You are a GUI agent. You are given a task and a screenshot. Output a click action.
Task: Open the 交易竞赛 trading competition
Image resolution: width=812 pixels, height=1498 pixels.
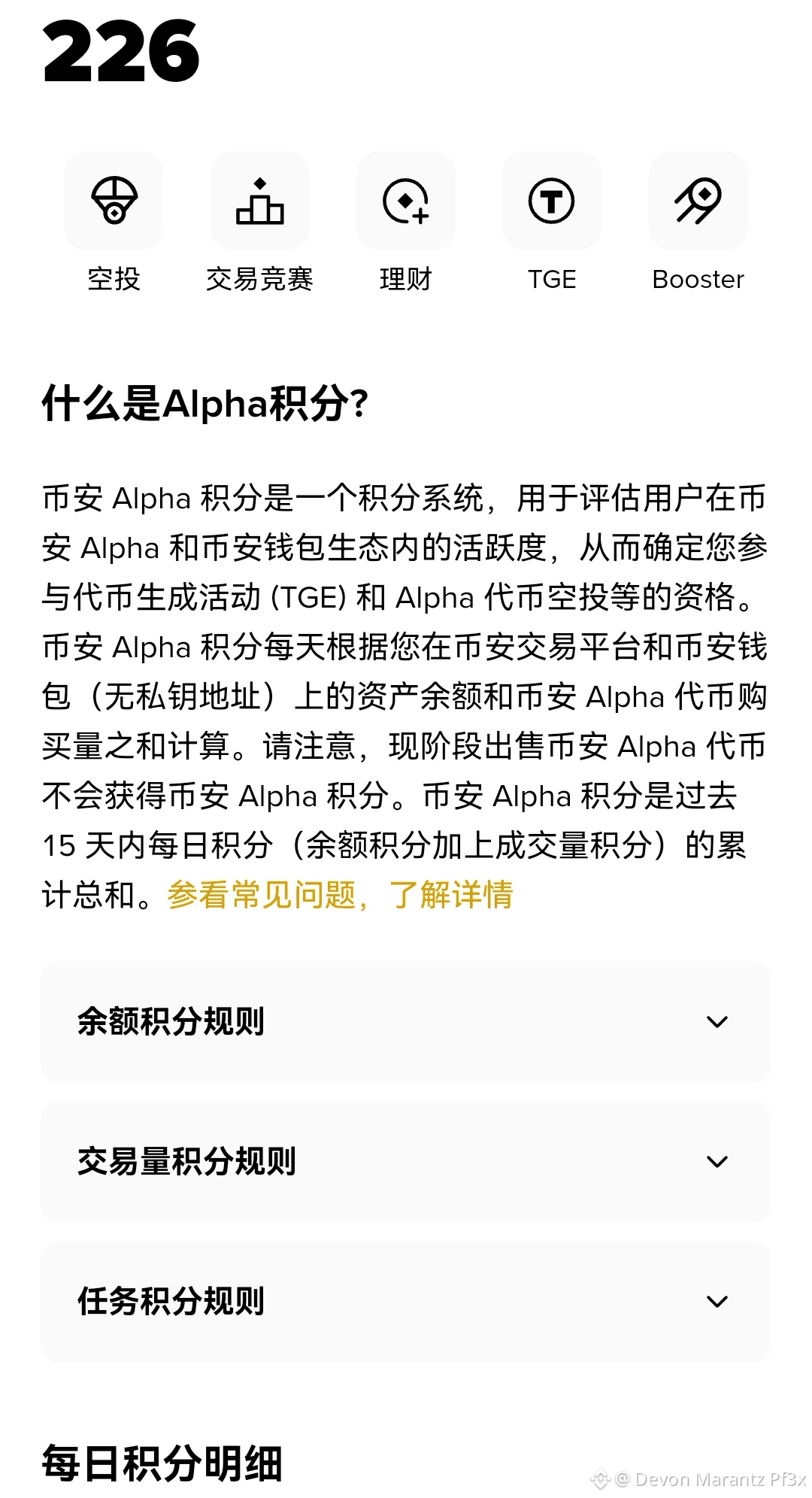259,202
